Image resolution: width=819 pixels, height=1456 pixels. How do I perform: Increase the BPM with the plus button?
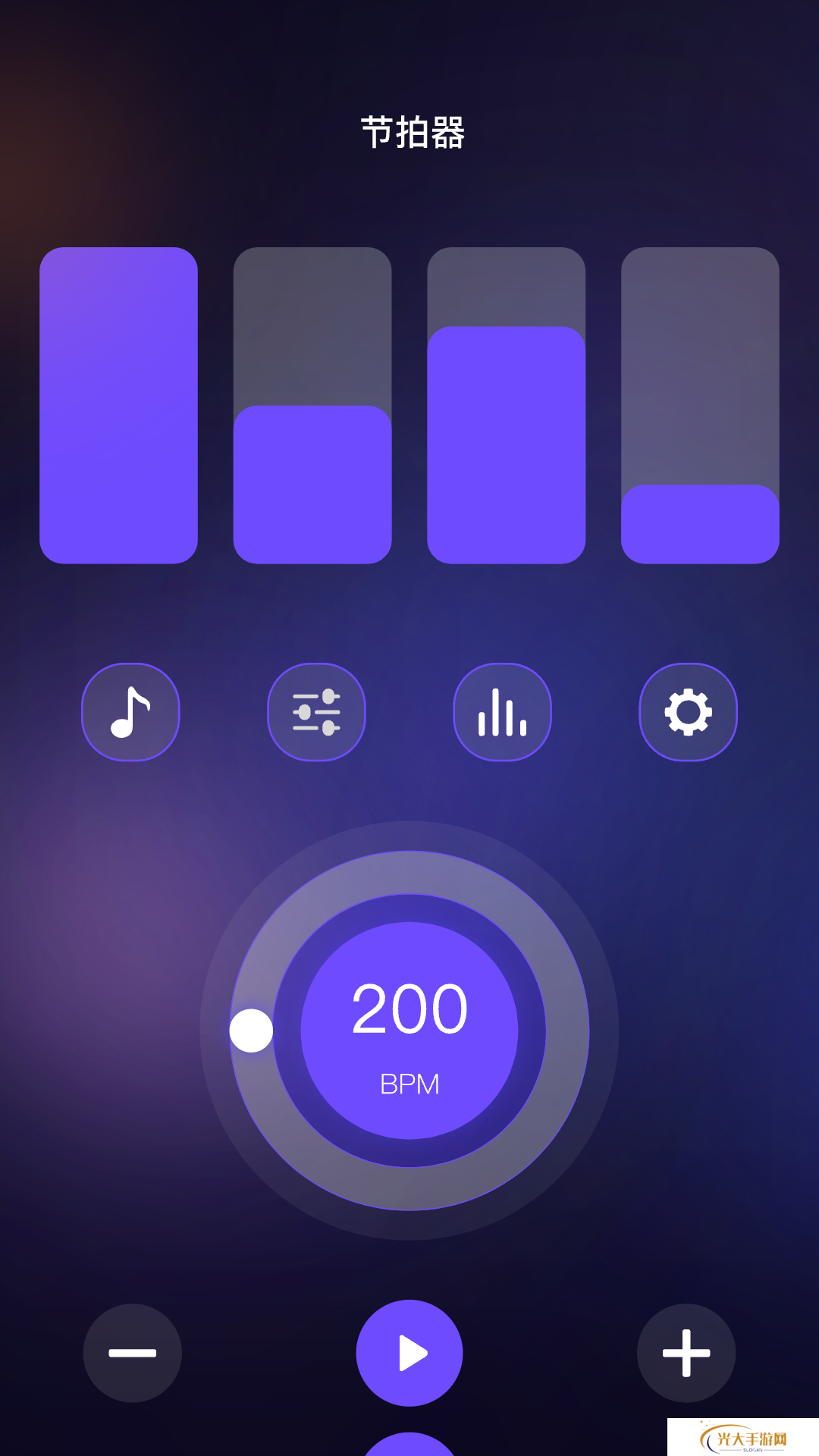coord(686,1353)
